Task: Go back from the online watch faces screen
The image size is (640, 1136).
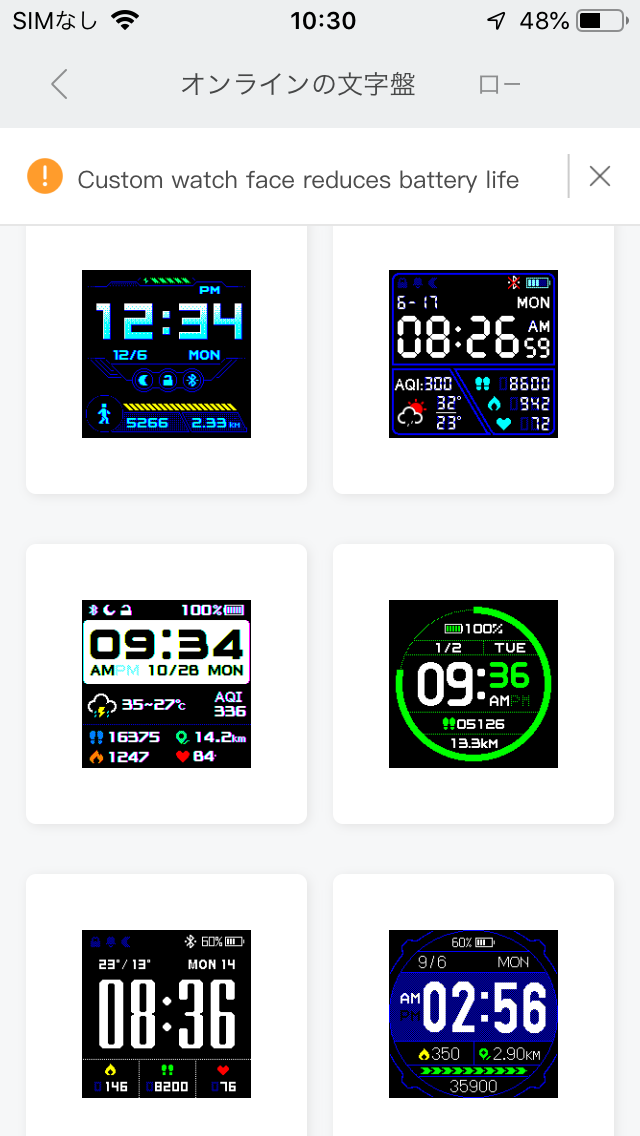Action: [59, 85]
